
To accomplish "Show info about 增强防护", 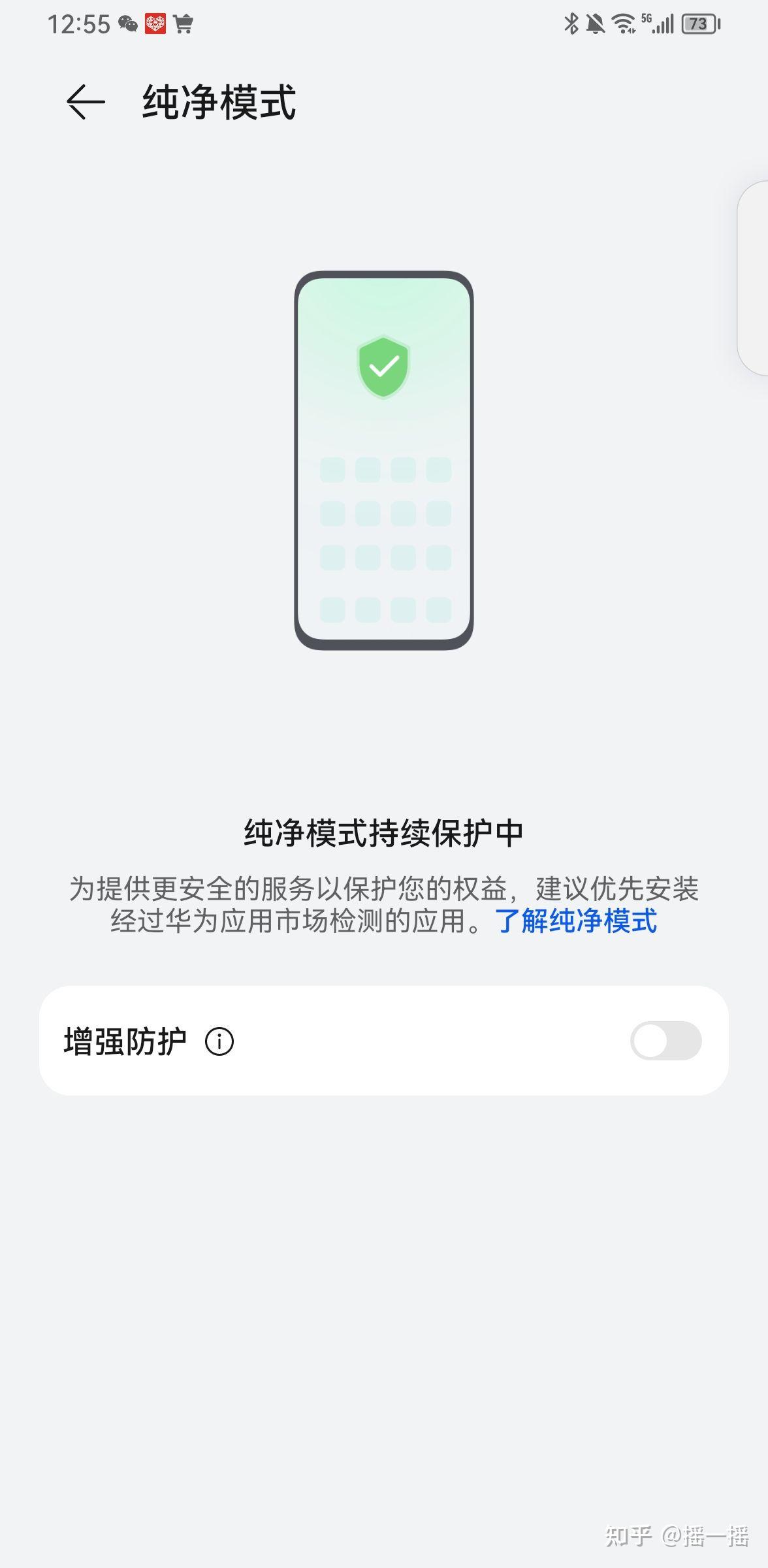I will (219, 1041).
